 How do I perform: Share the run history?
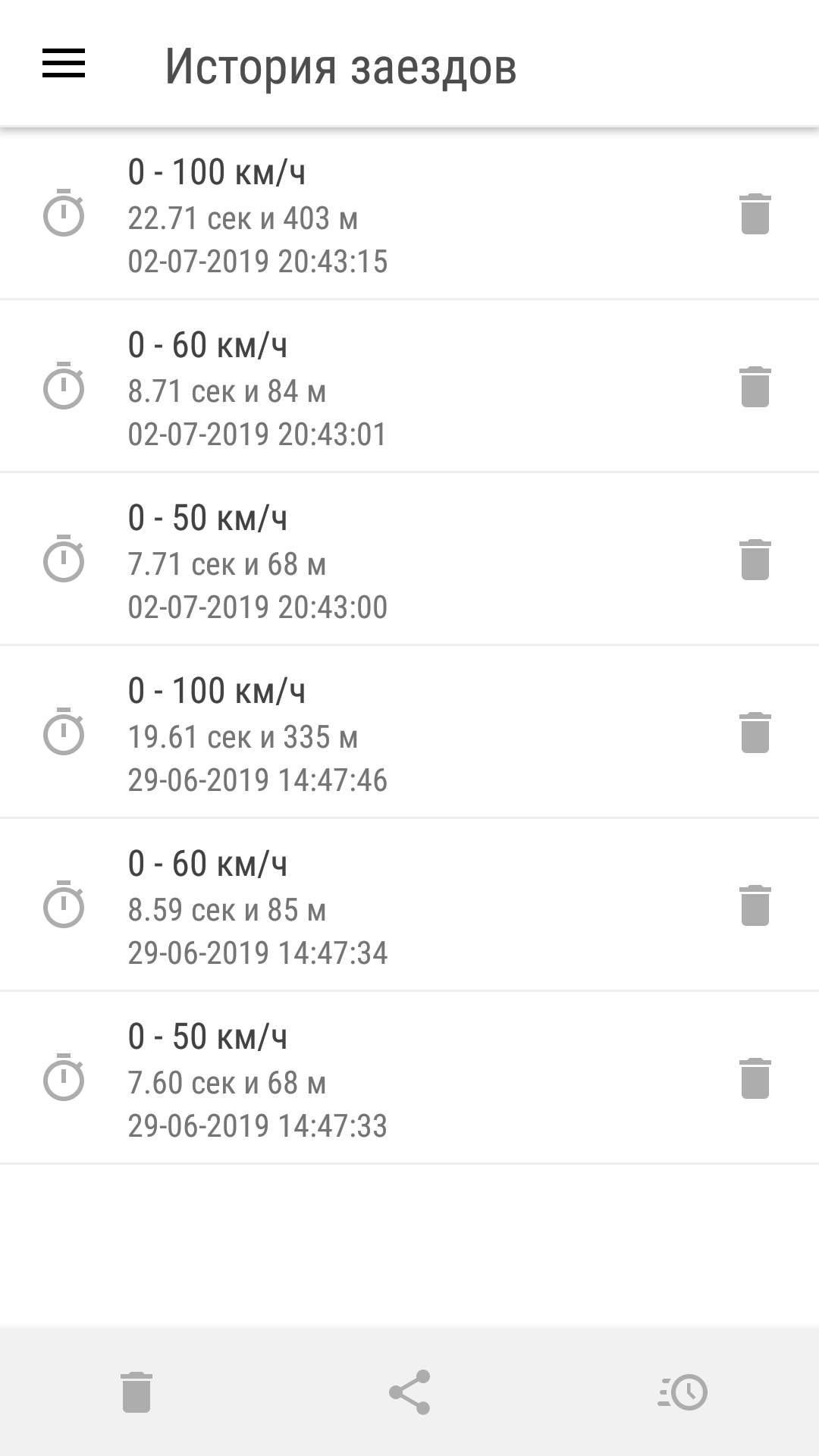[409, 1392]
